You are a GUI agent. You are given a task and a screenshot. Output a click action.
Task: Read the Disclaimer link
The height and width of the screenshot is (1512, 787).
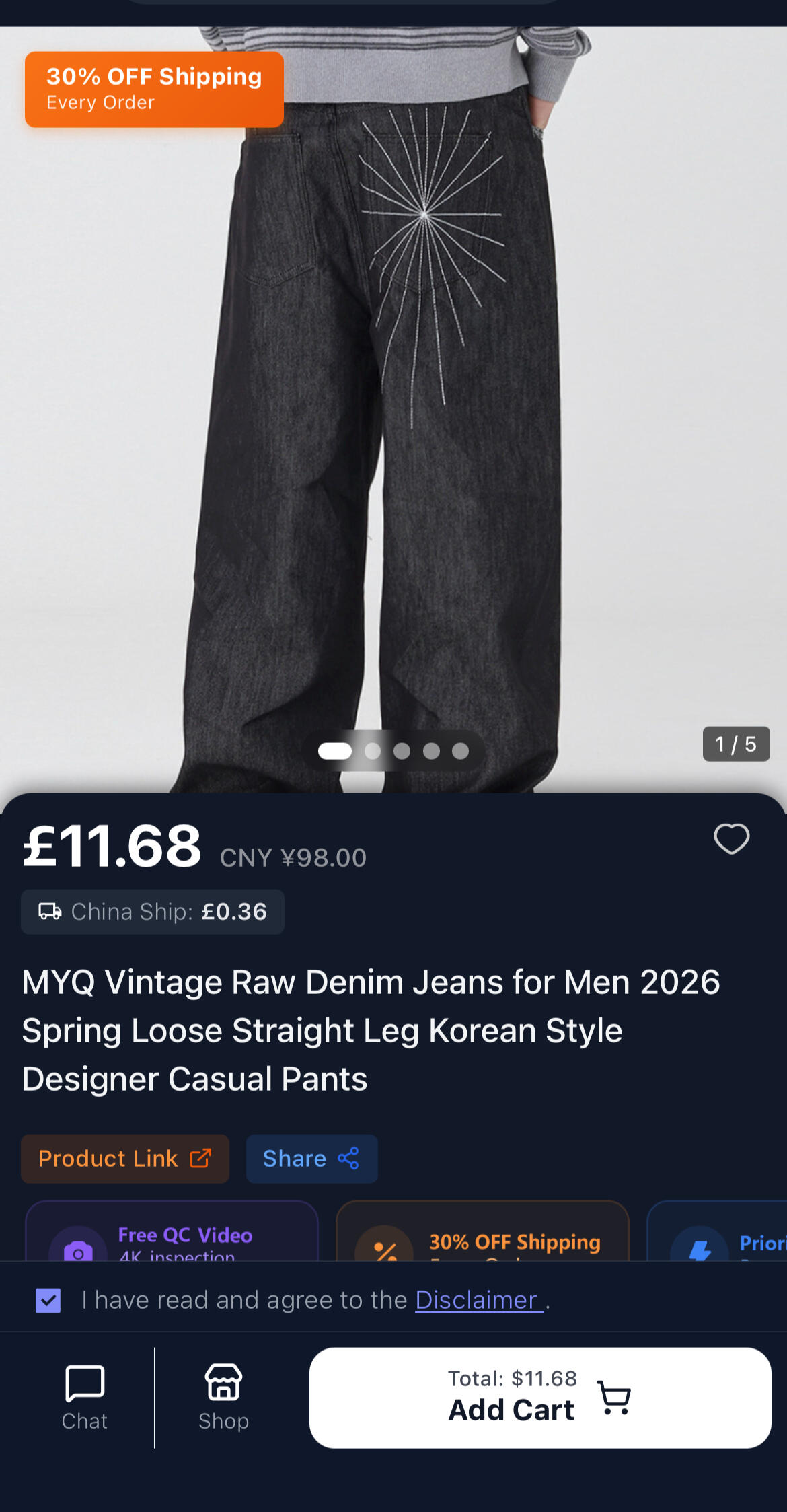click(x=478, y=1300)
